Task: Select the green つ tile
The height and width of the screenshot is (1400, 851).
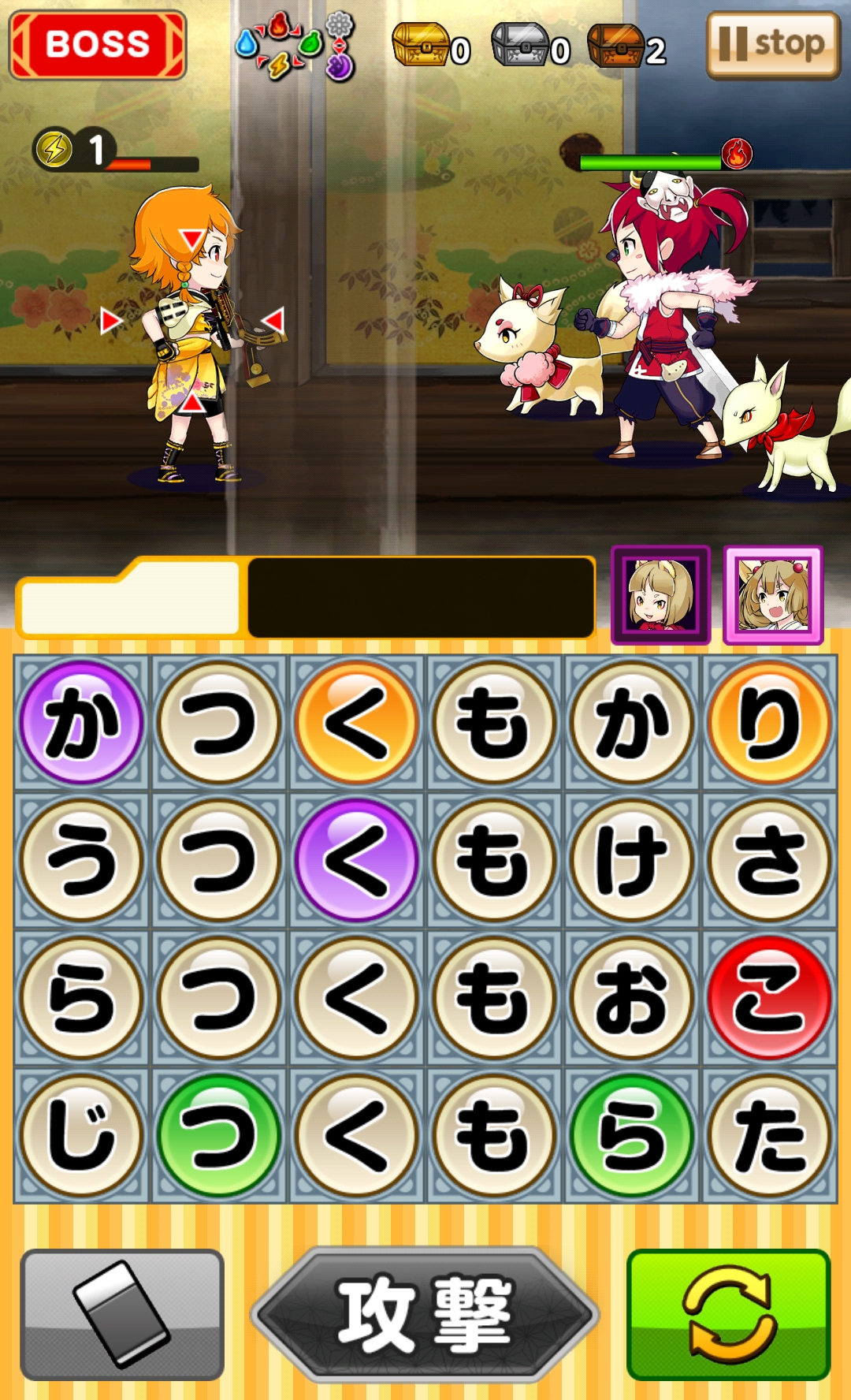Action: point(219,1136)
